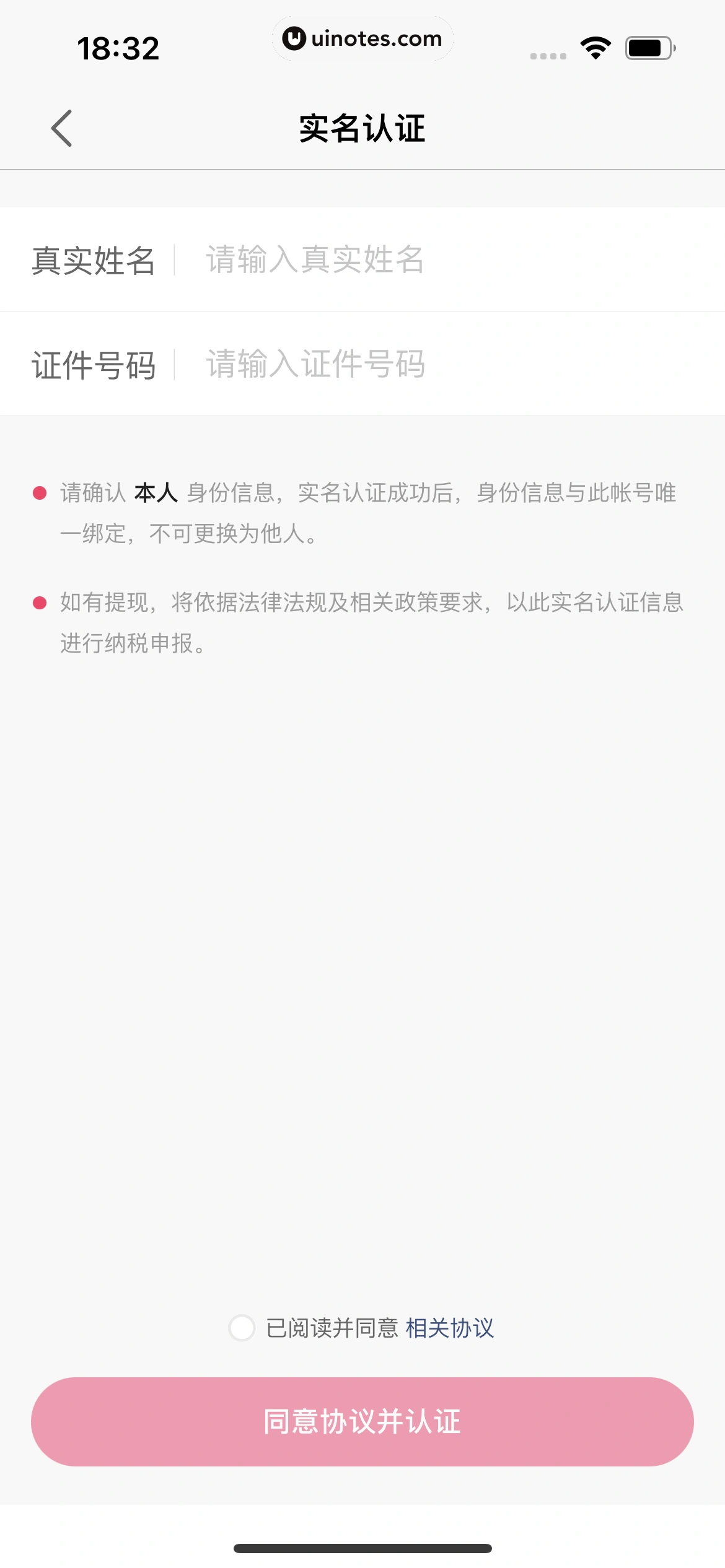
Task: Tap the second red bullet dot marker
Action: tap(40, 599)
